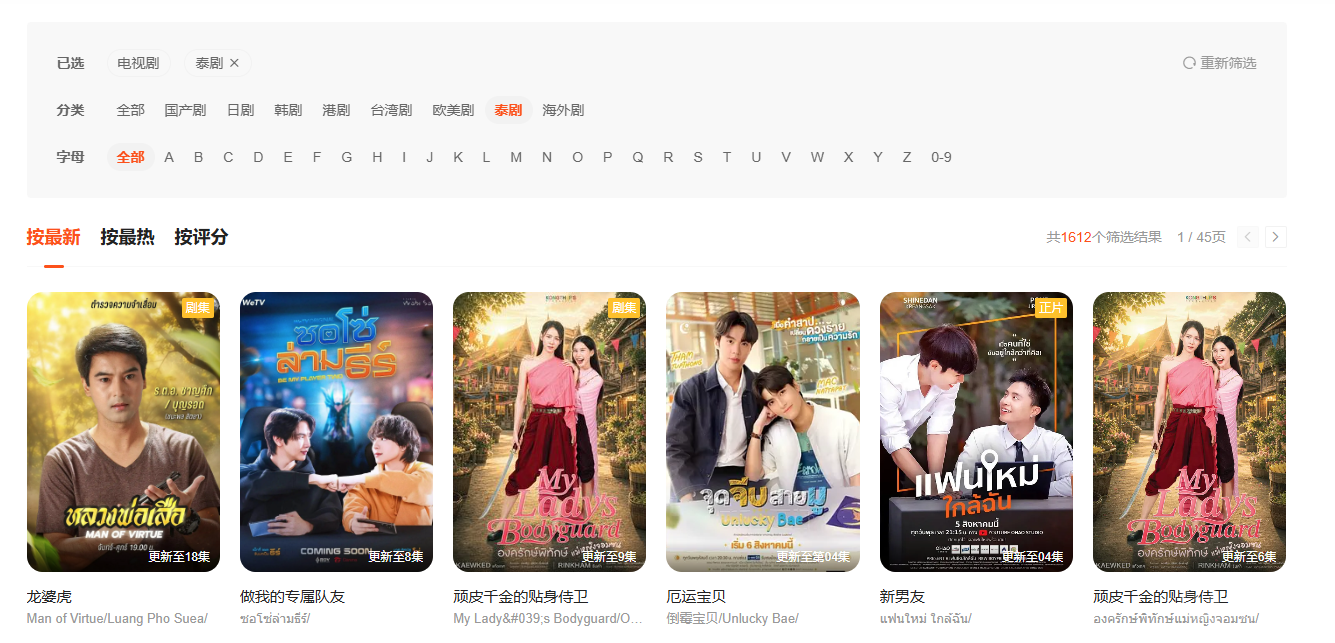The image size is (1335, 643).
Task: Open the 新男友 poster card
Action: pyautogui.click(x=976, y=432)
